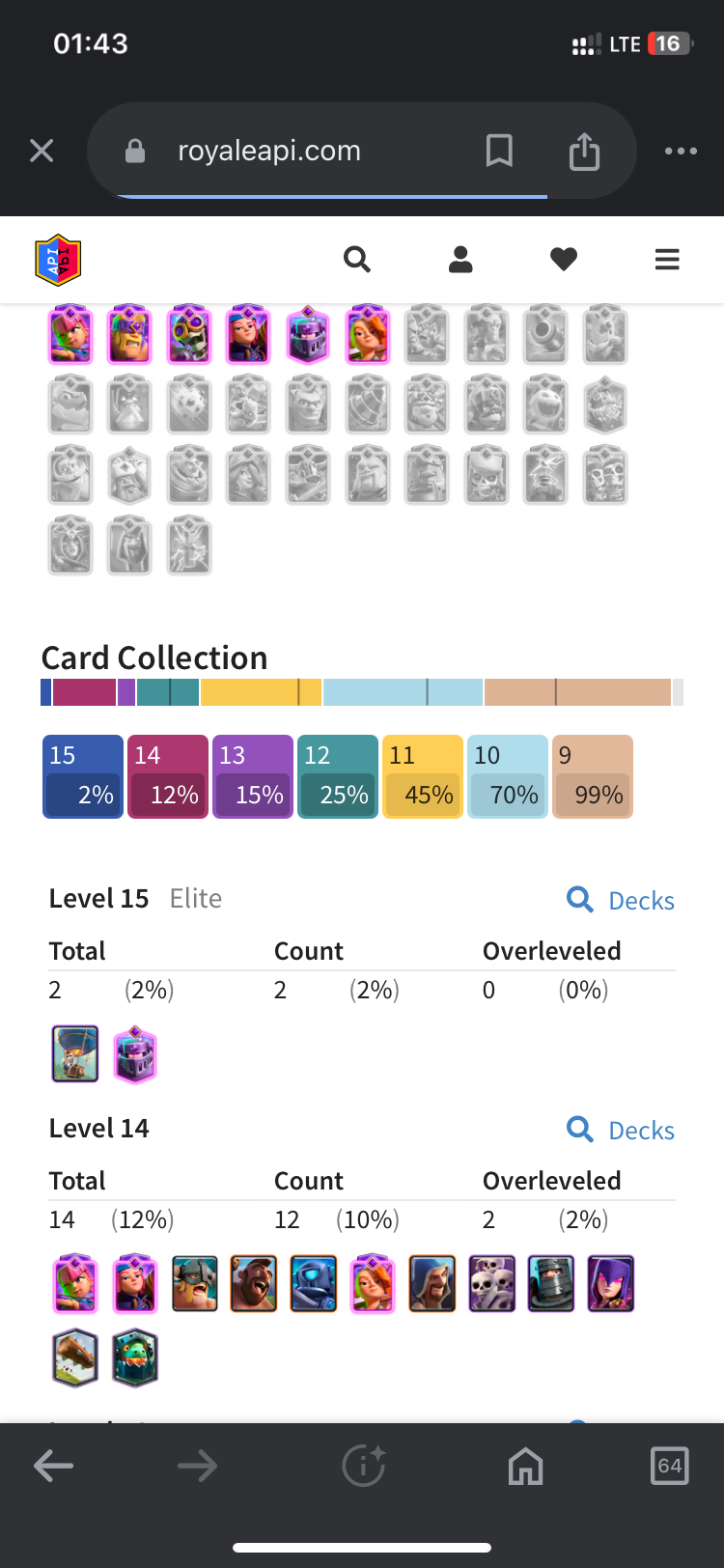Bookmark this page
Screen dimensions: 724x1568
pyautogui.click(x=499, y=151)
